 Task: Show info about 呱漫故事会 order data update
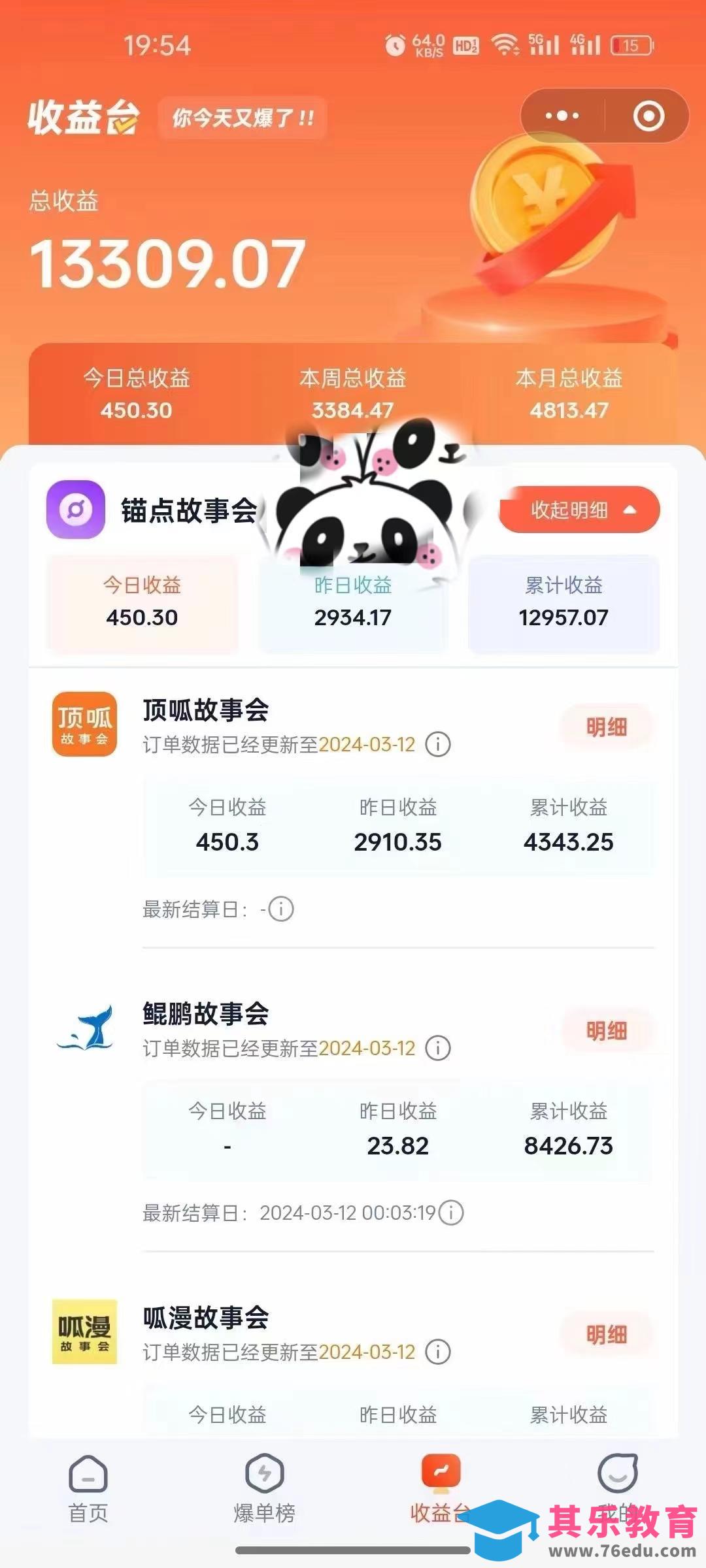(x=438, y=1352)
